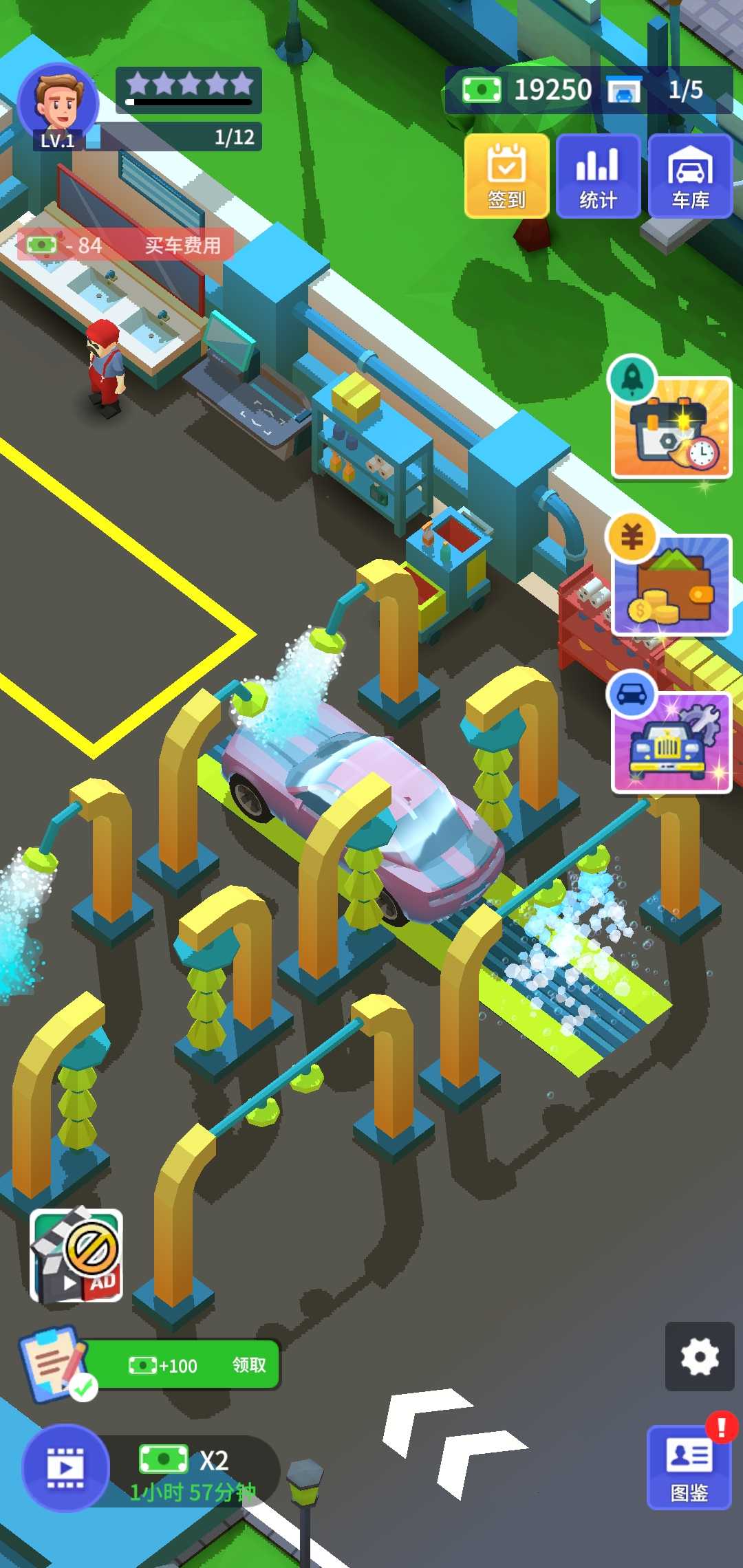Watch video for X2 cash boost
Image resolution: width=743 pixels, height=1568 pixels.
click(x=66, y=1468)
